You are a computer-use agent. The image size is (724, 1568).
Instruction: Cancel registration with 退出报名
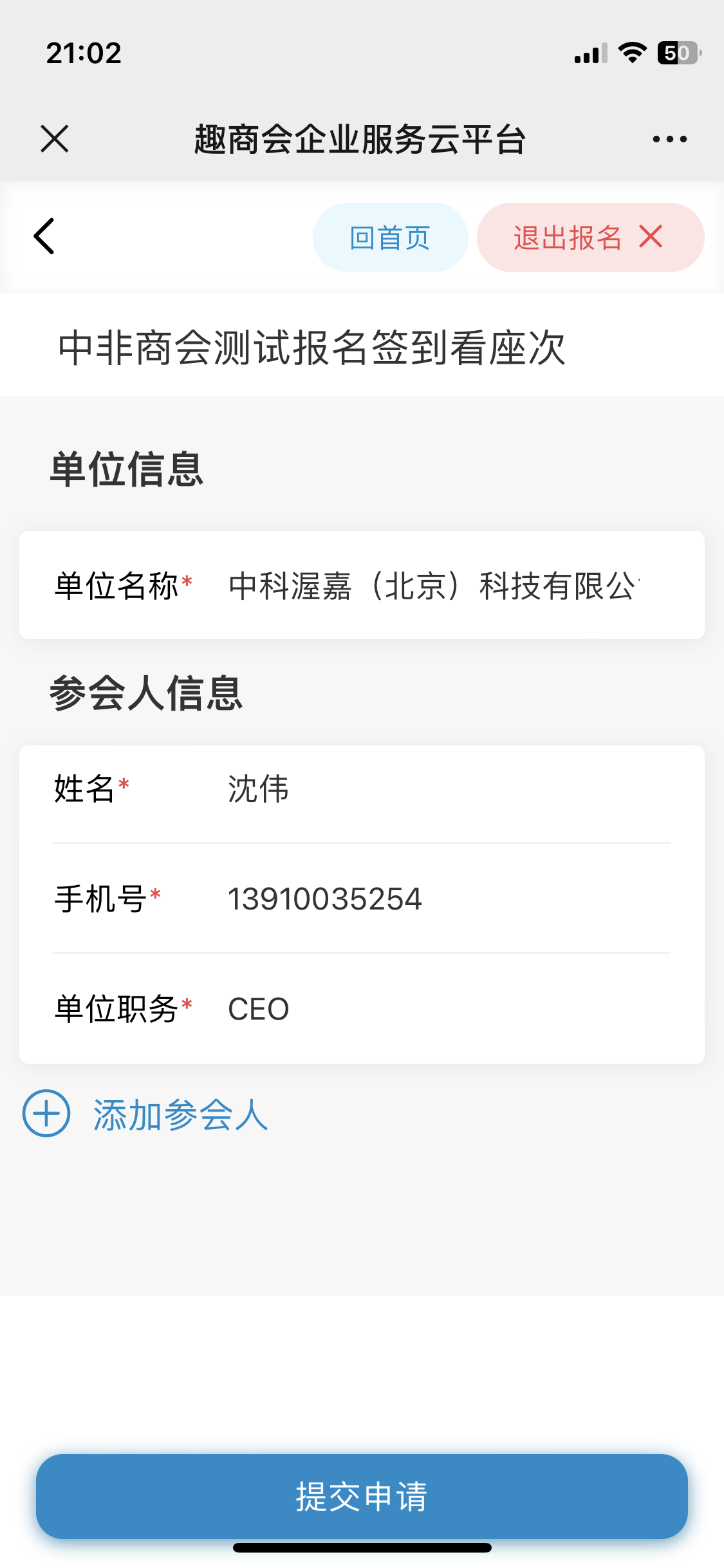[589, 238]
